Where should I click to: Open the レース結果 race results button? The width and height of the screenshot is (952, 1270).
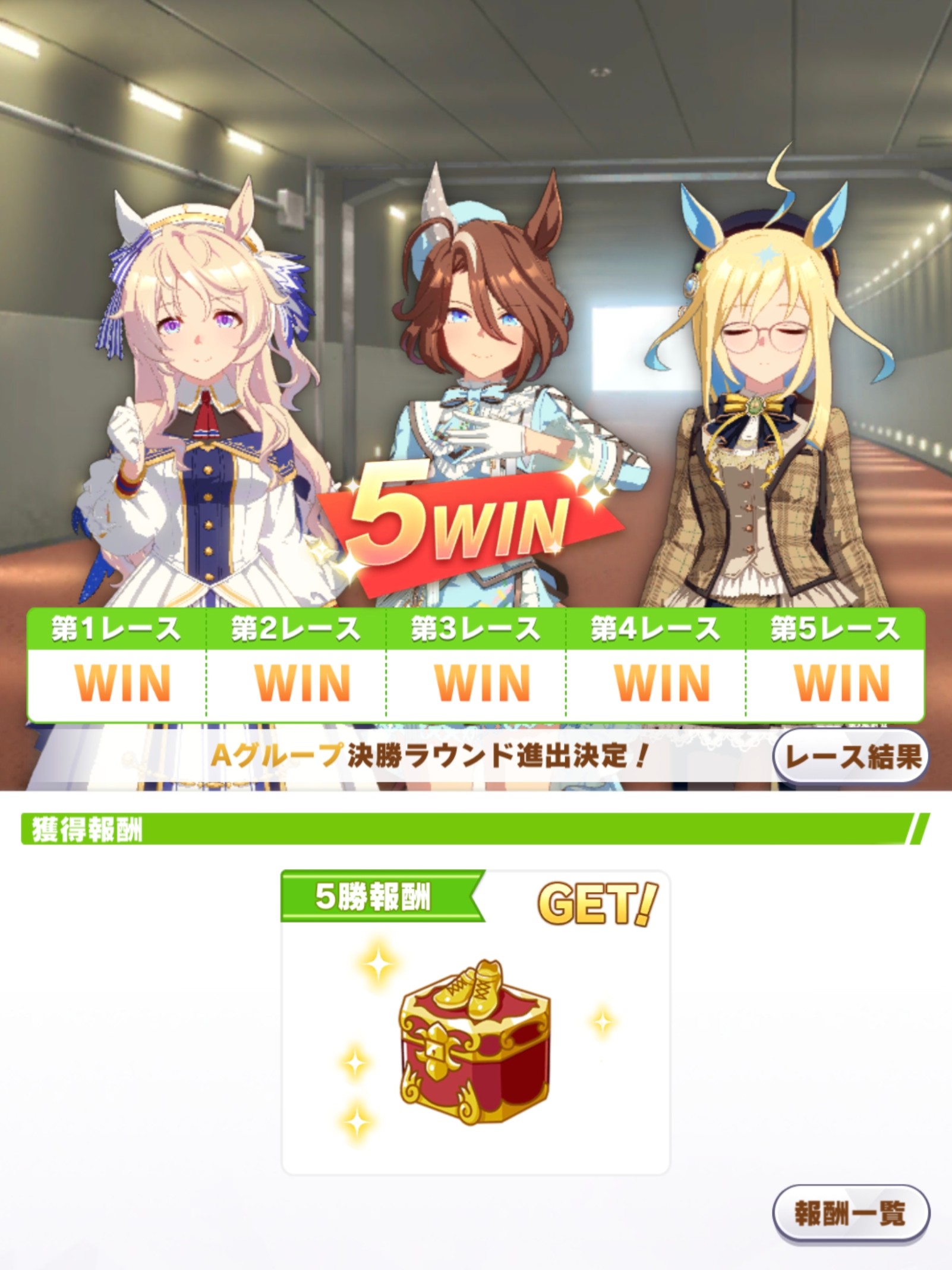[x=850, y=757]
